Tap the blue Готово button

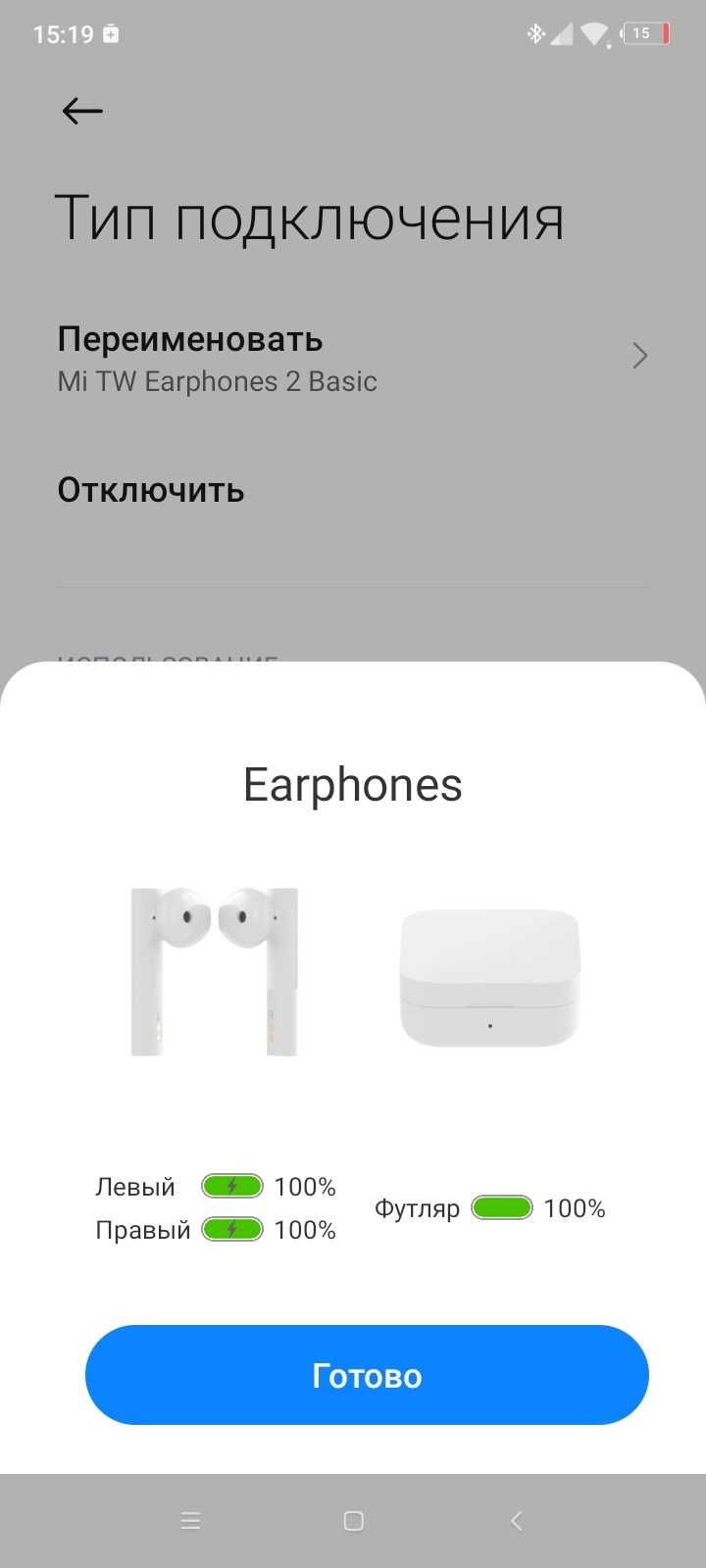pyautogui.click(x=367, y=1375)
